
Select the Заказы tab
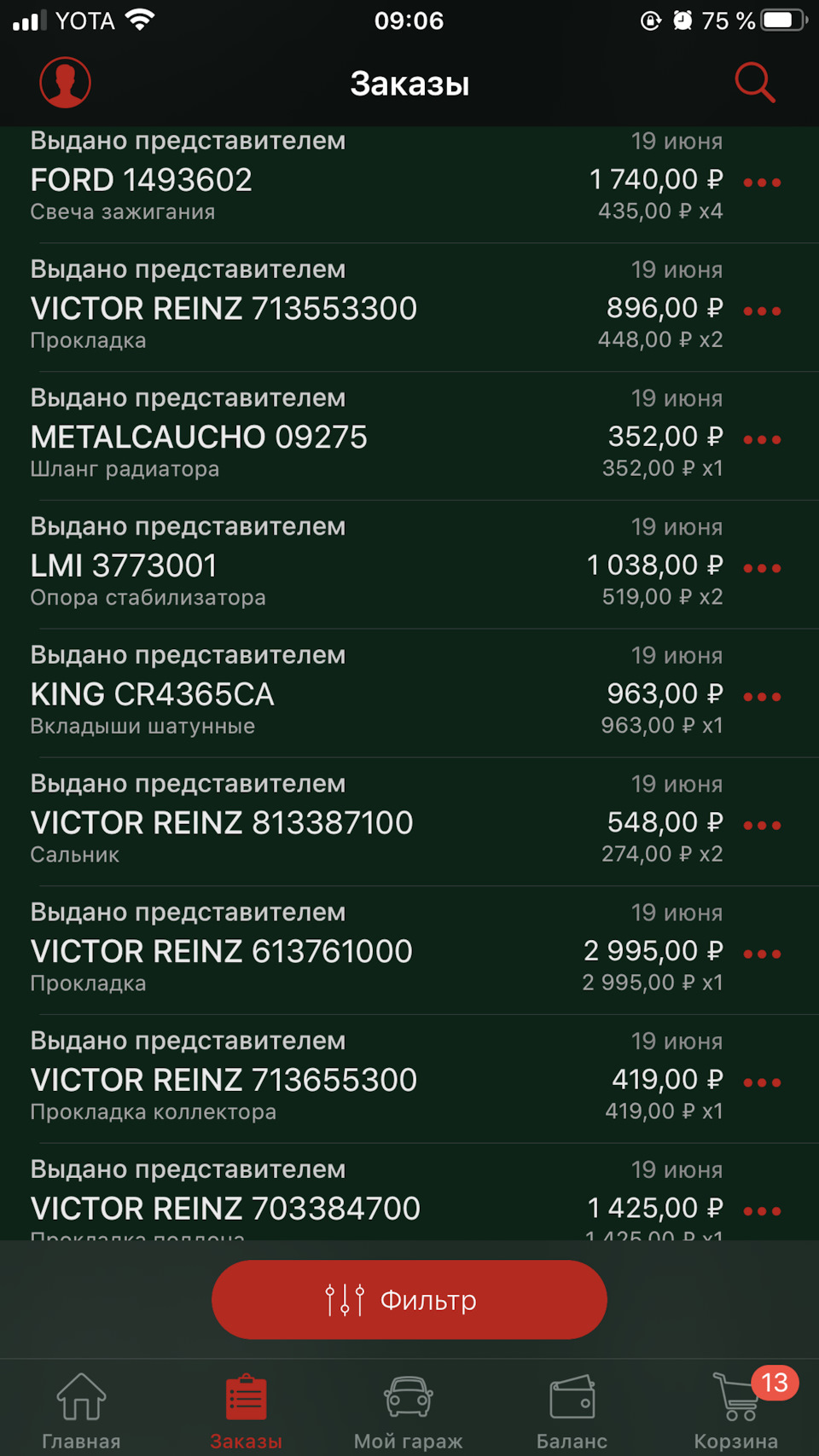coord(246,1411)
